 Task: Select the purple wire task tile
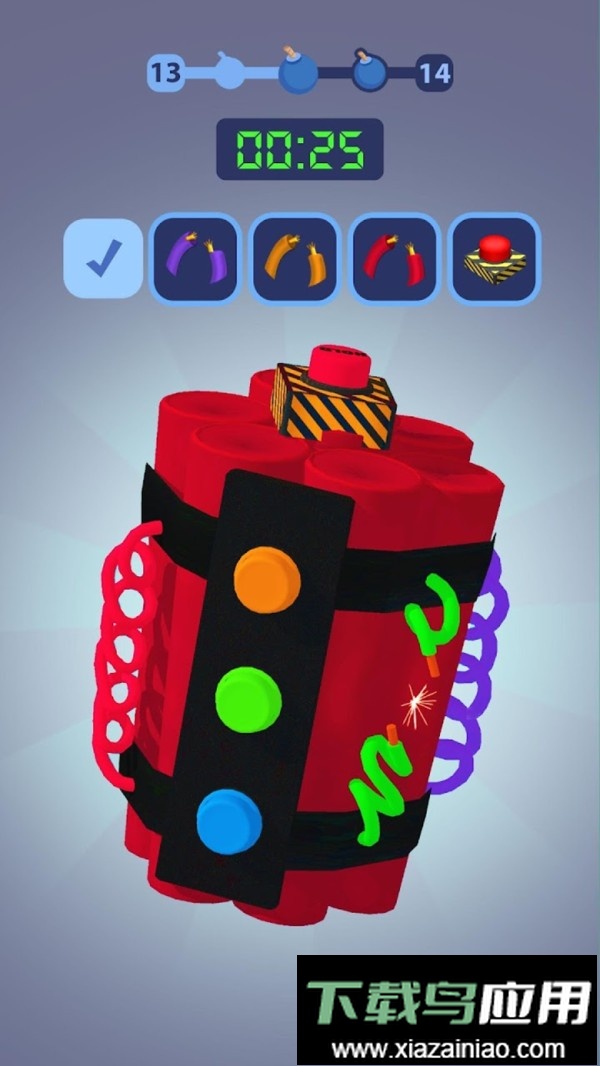point(195,258)
